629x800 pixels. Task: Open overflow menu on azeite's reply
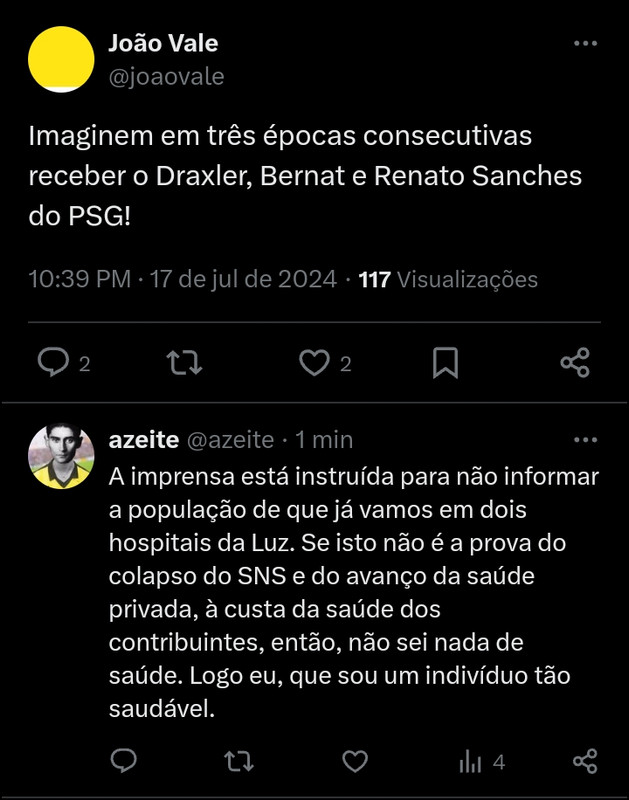(585, 439)
